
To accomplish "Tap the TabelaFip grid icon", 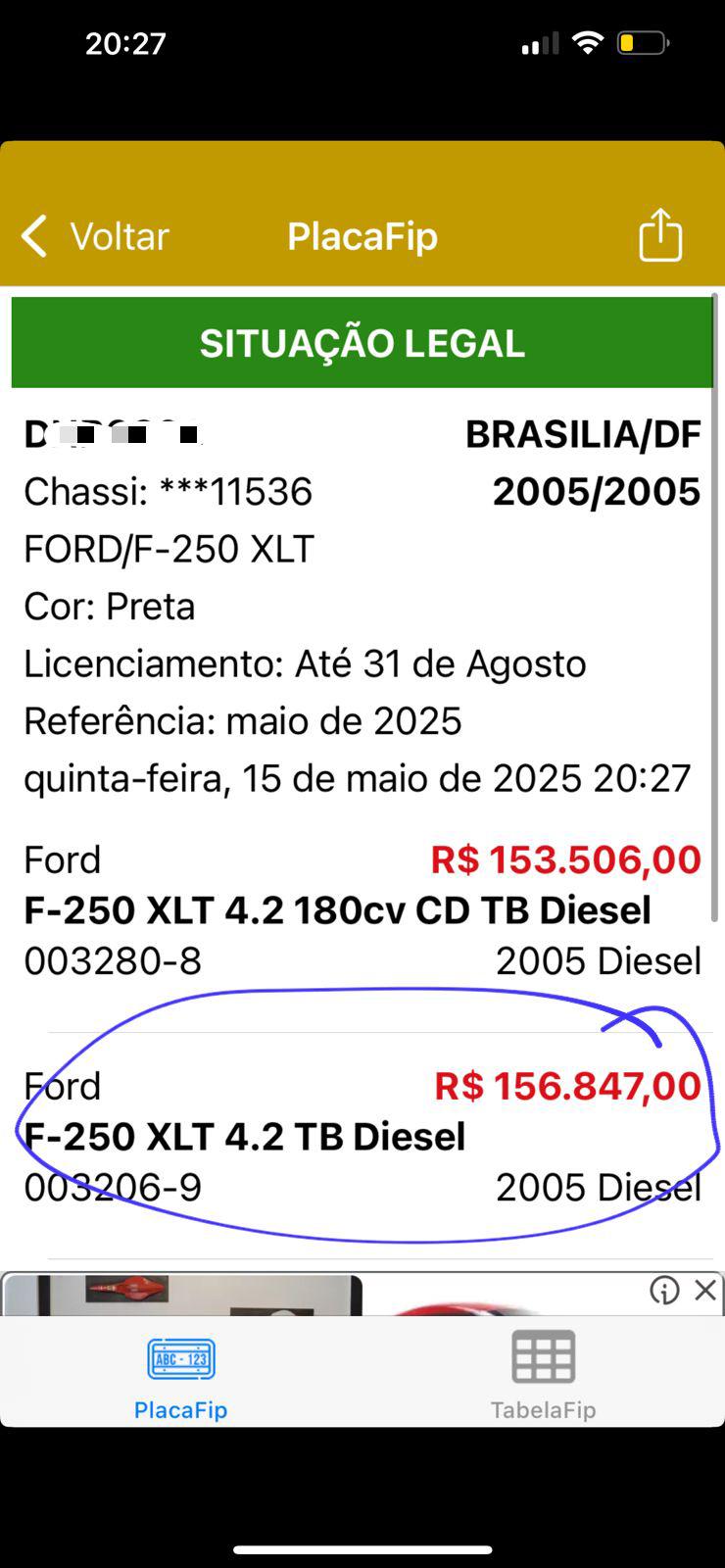I will pos(544,1355).
